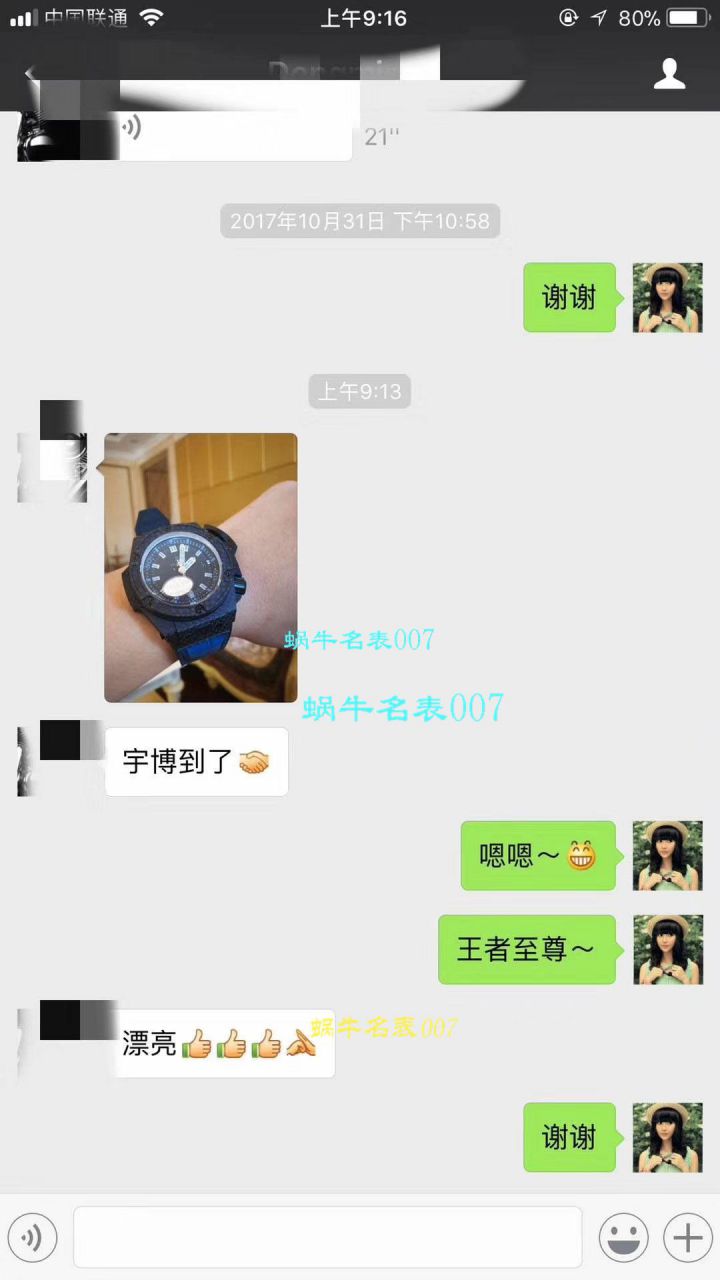Switch to voice input mode
720x1280 pixels.
(33, 1237)
